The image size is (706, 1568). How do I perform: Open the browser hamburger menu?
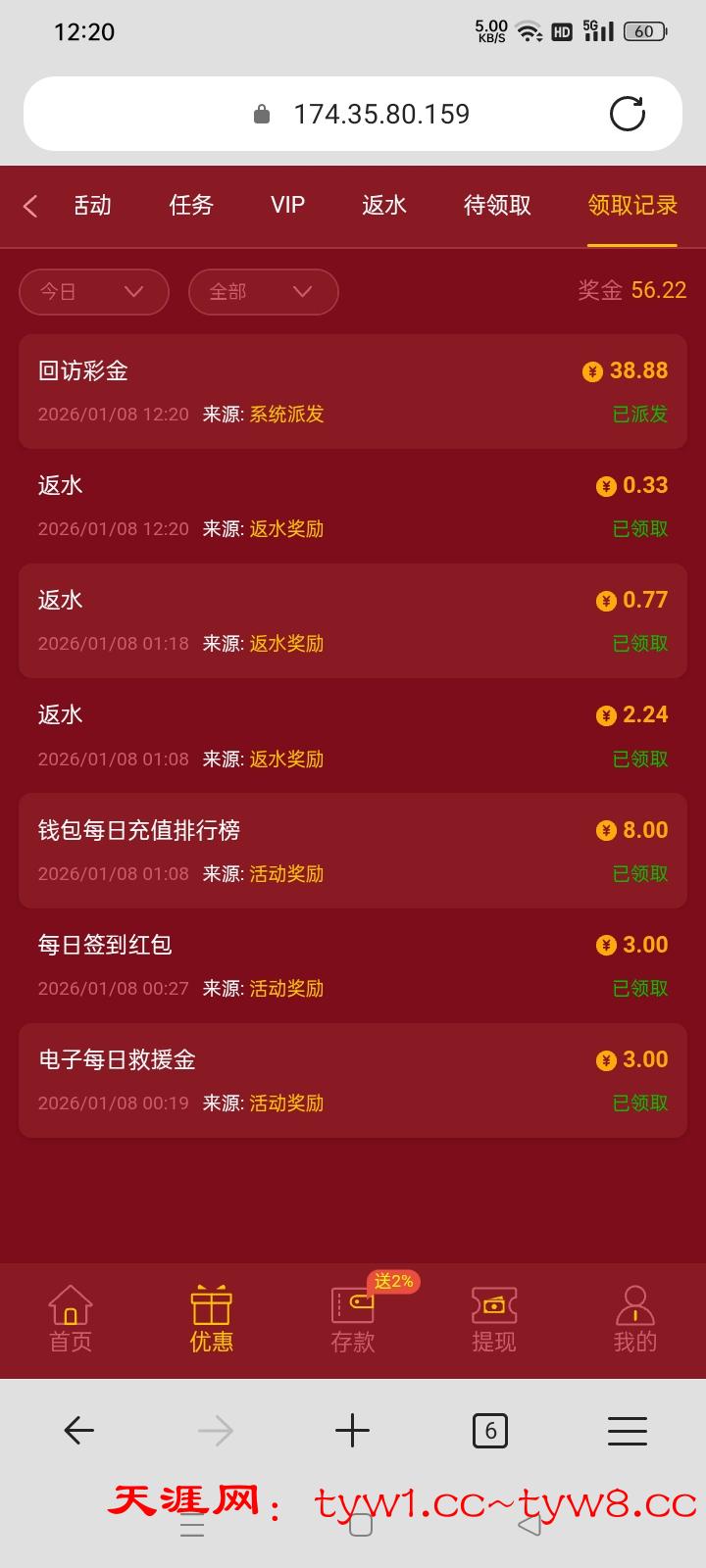(628, 1431)
